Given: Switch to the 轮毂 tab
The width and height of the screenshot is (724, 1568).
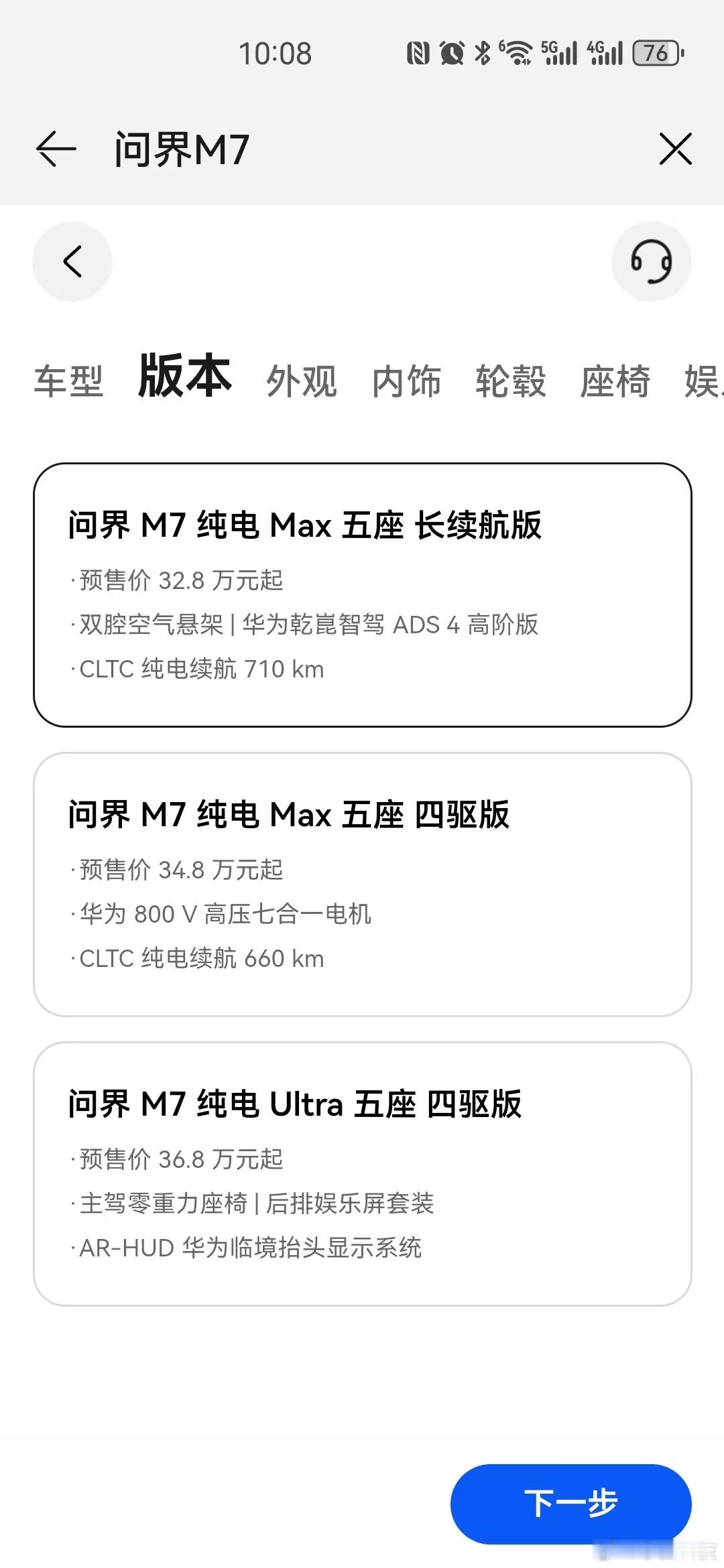Looking at the screenshot, I should point(511,381).
